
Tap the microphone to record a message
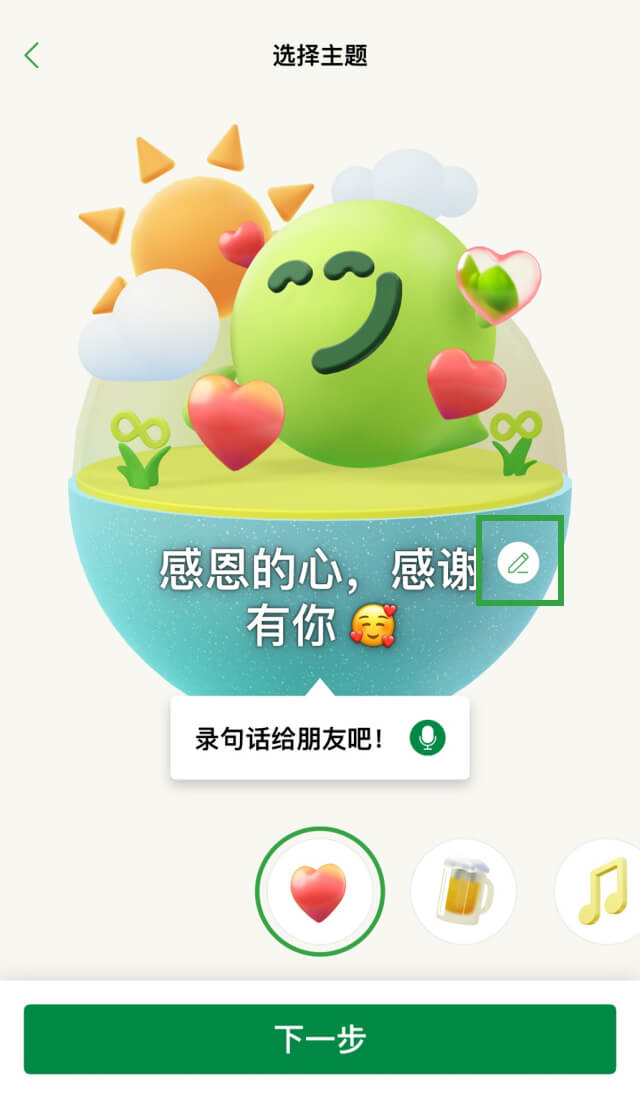(428, 739)
